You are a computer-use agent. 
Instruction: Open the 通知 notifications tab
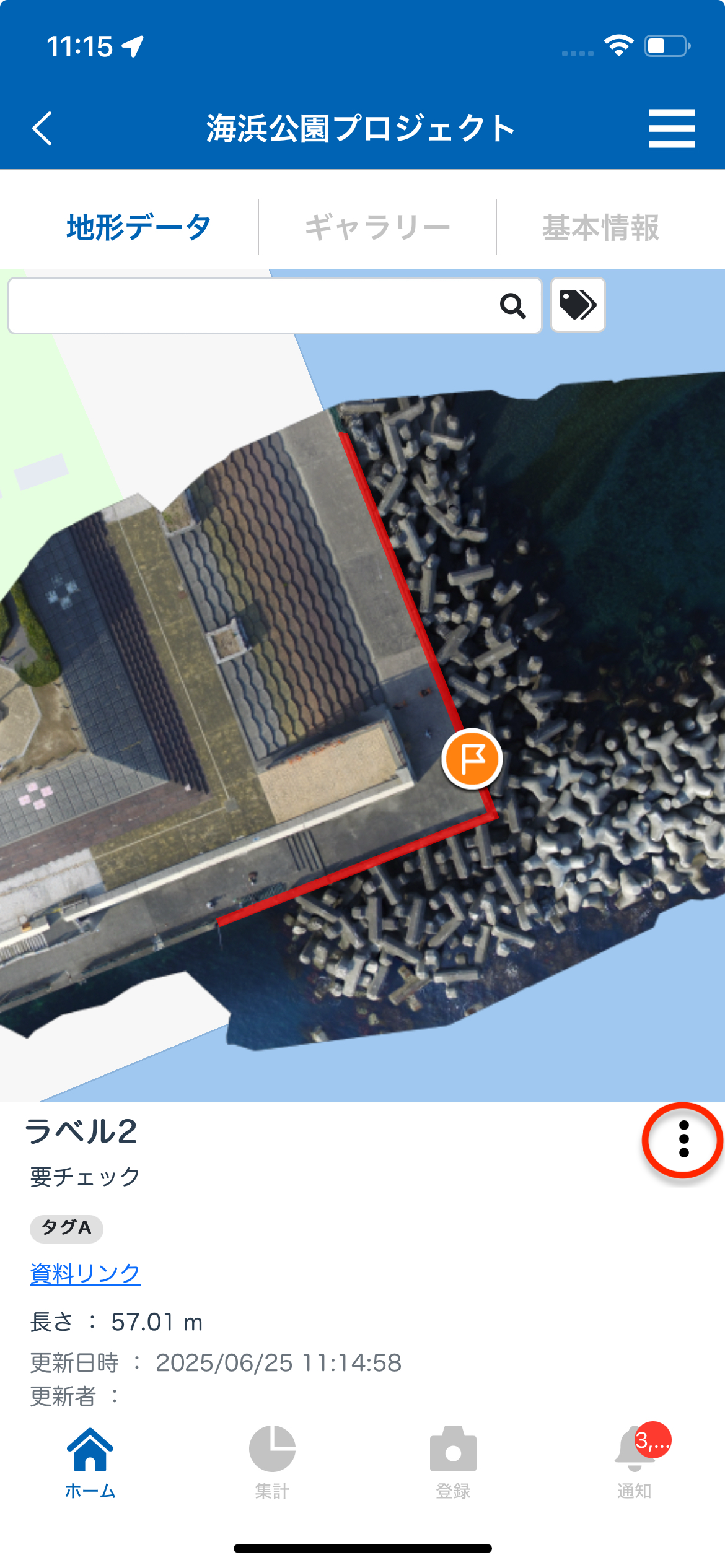pyautogui.click(x=635, y=1461)
